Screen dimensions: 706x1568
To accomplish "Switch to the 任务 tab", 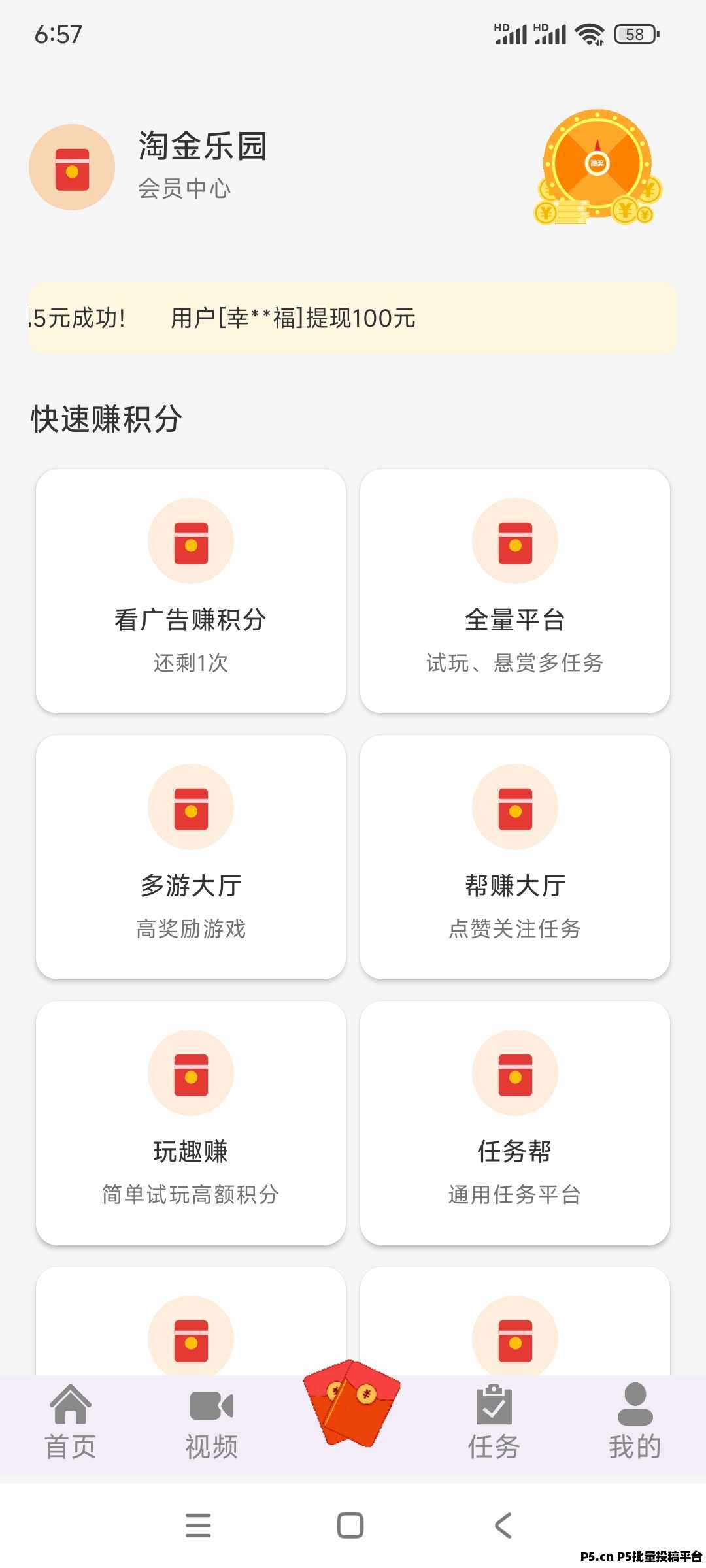I will pyautogui.click(x=494, y=1422).
